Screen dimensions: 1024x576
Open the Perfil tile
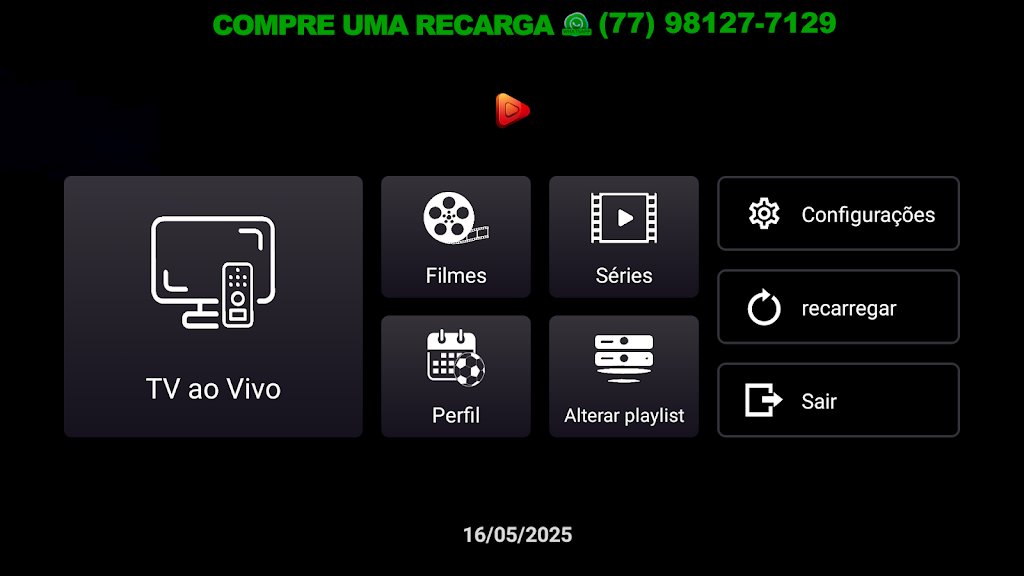click(x=456, y=376)
